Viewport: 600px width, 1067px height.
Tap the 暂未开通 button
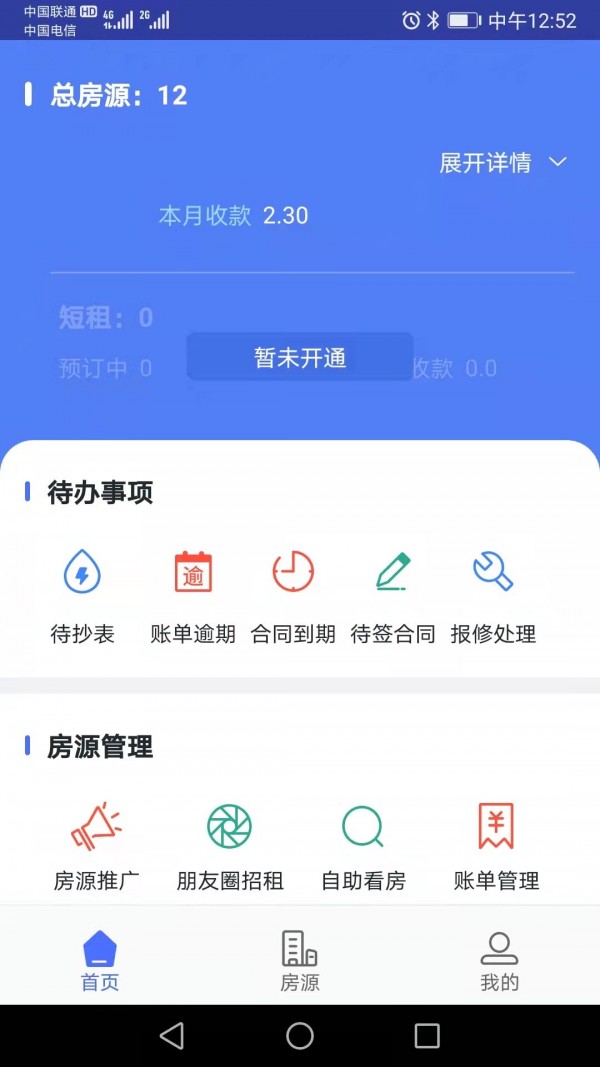pos(300,357)
